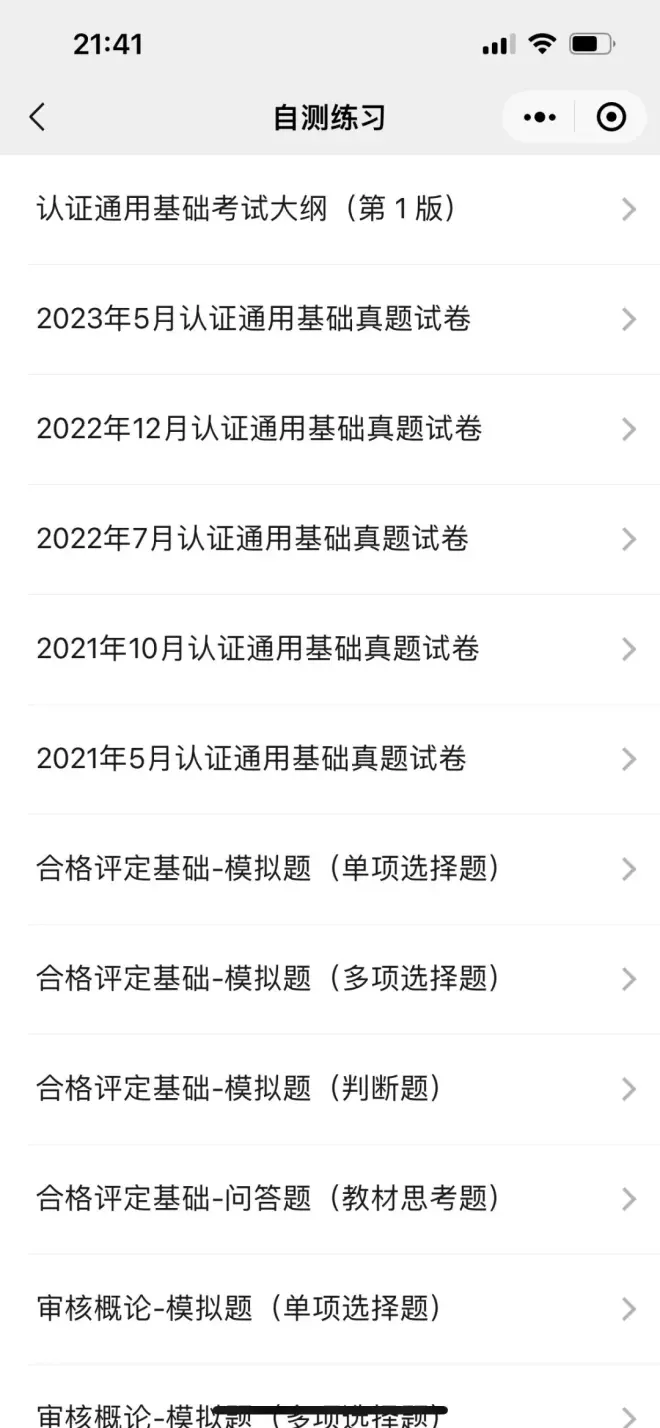Open 认证通用基础考试大纲（第1版）

tap(330, 209)
